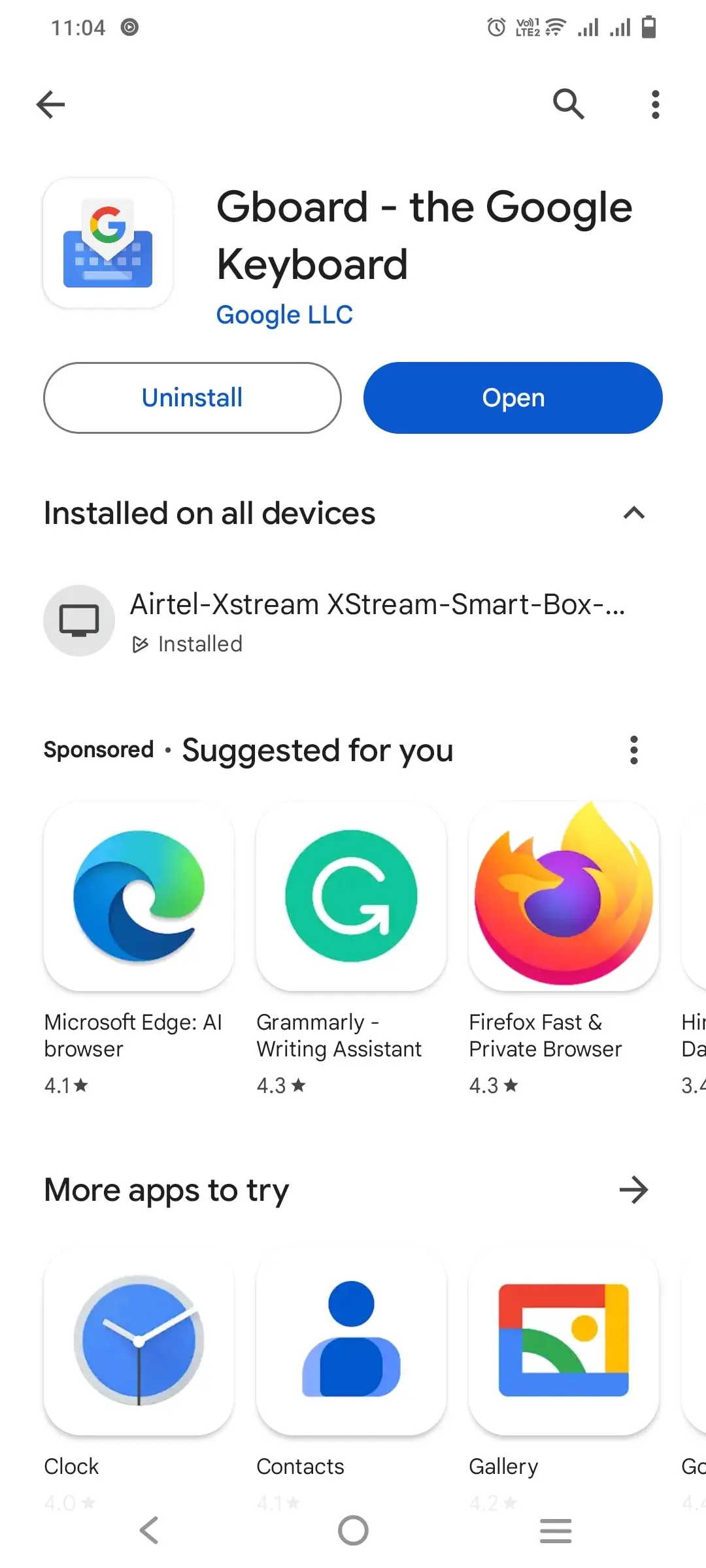The width and height of the screenshot is (706, 1568).
Task: Open the Firefox browser app icon
Action: 563,895
